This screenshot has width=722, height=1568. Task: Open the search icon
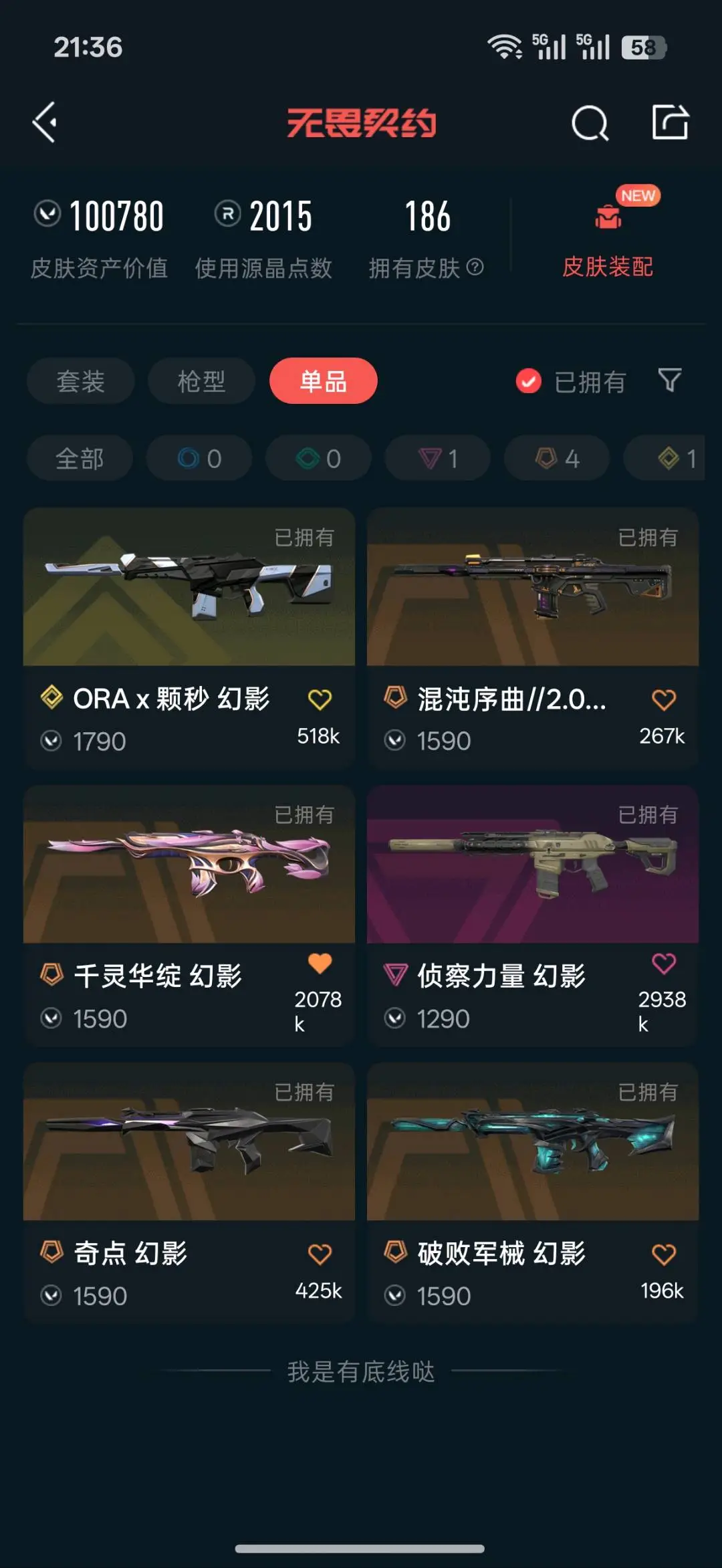point(590,123)
